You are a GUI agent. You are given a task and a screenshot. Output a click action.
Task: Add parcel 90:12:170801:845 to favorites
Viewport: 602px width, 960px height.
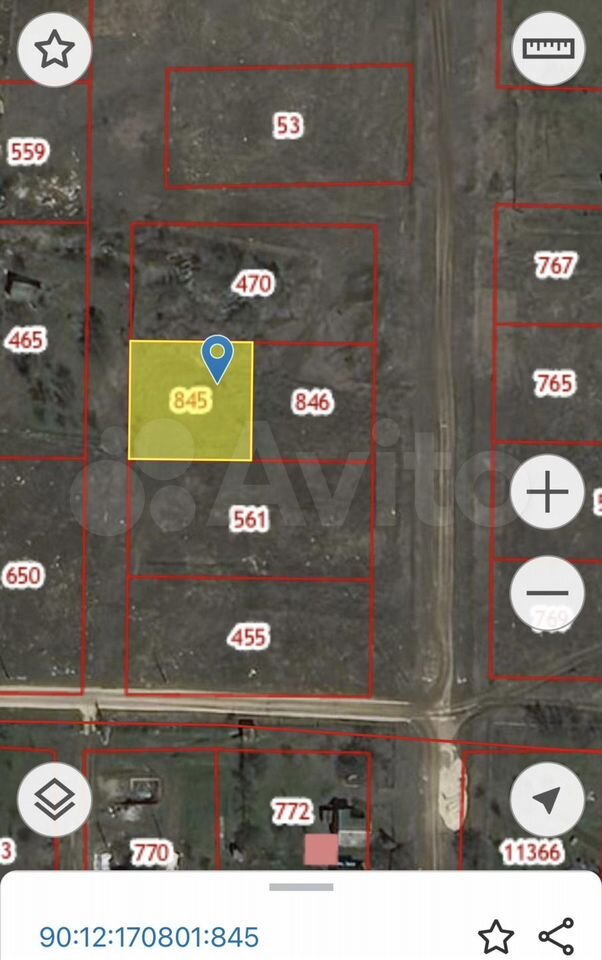click(x=495, y=937)
